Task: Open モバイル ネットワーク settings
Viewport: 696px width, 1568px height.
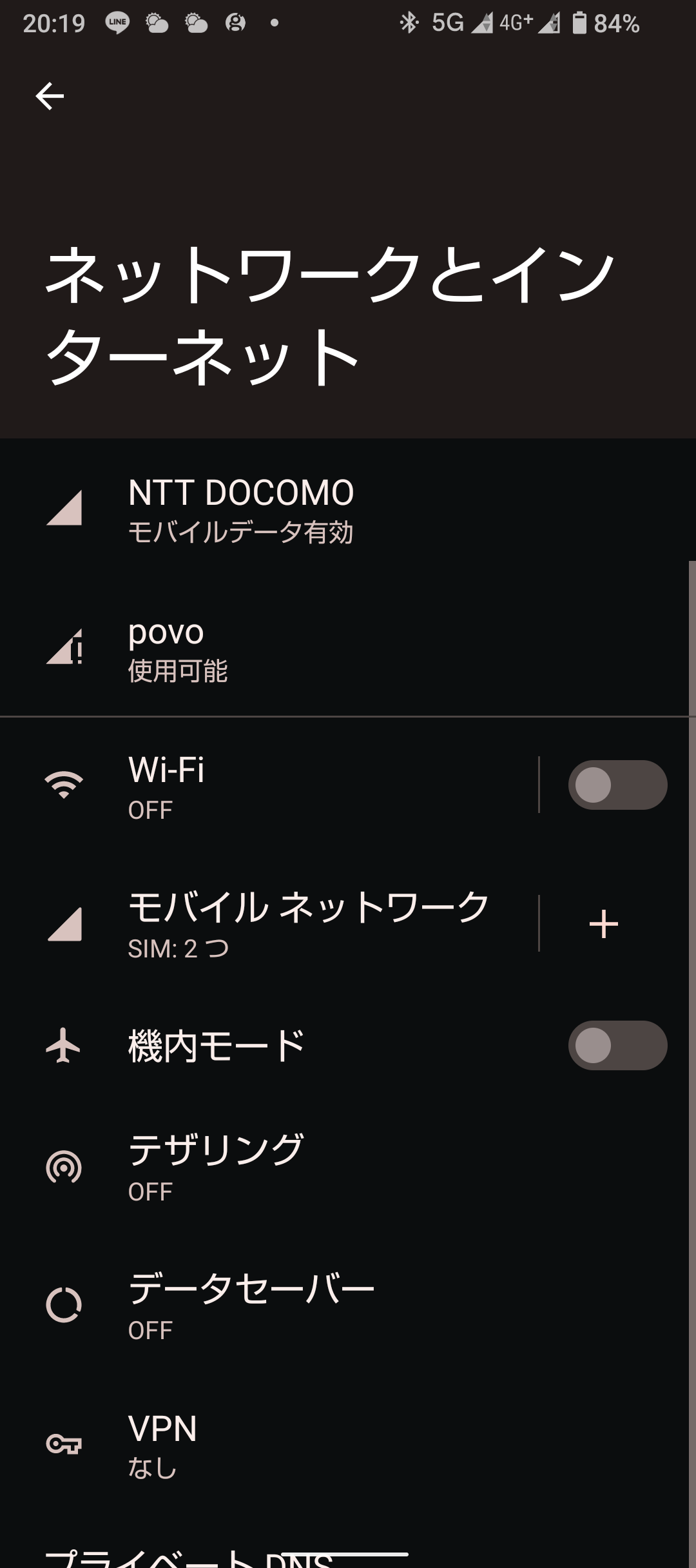Action: pyautogui.click(x=269, y=923)
